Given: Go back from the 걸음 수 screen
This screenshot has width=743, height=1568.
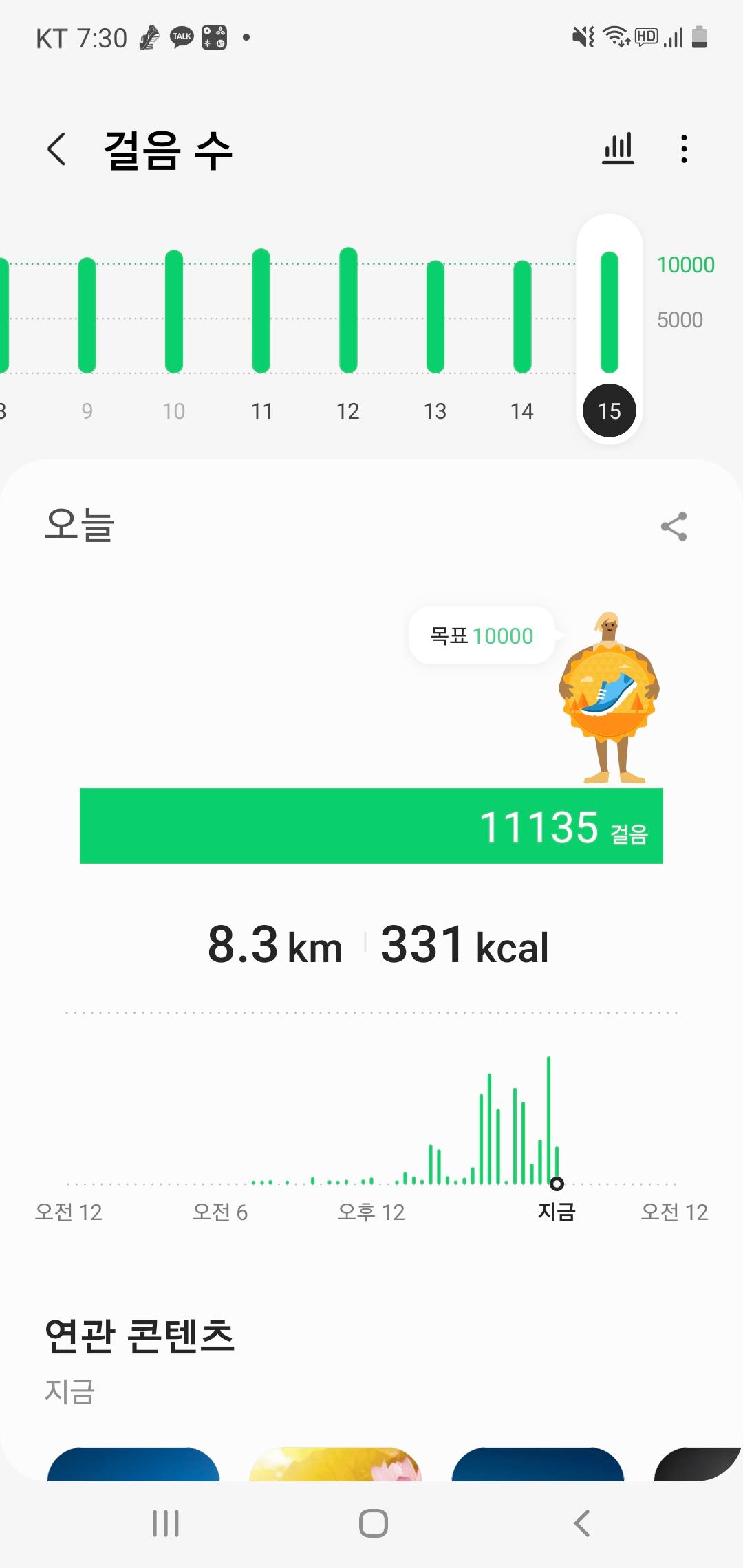Looking at the screenshot, I should coord(56,149).
